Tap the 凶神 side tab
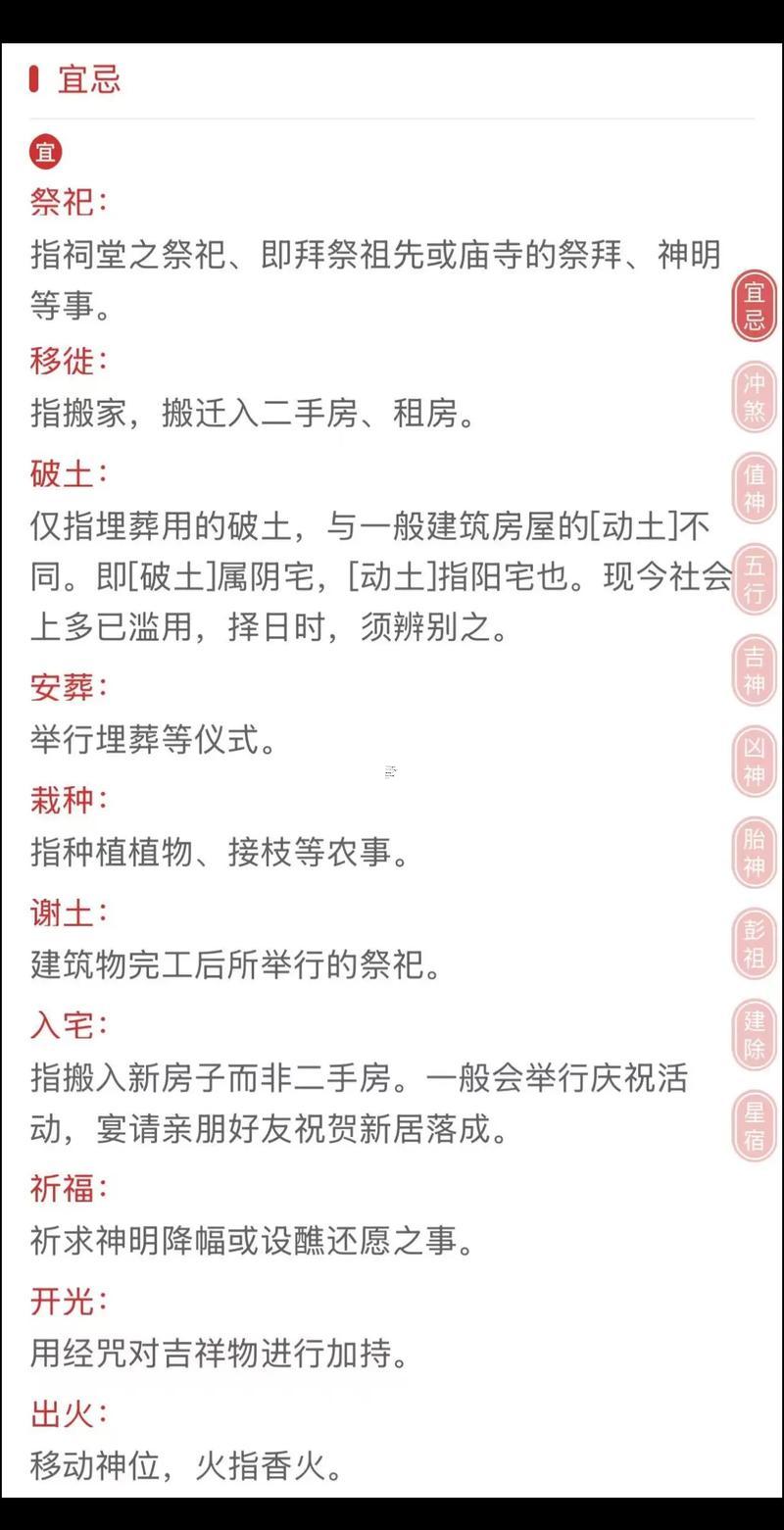 pyautogui.click(x=754, y=762)
